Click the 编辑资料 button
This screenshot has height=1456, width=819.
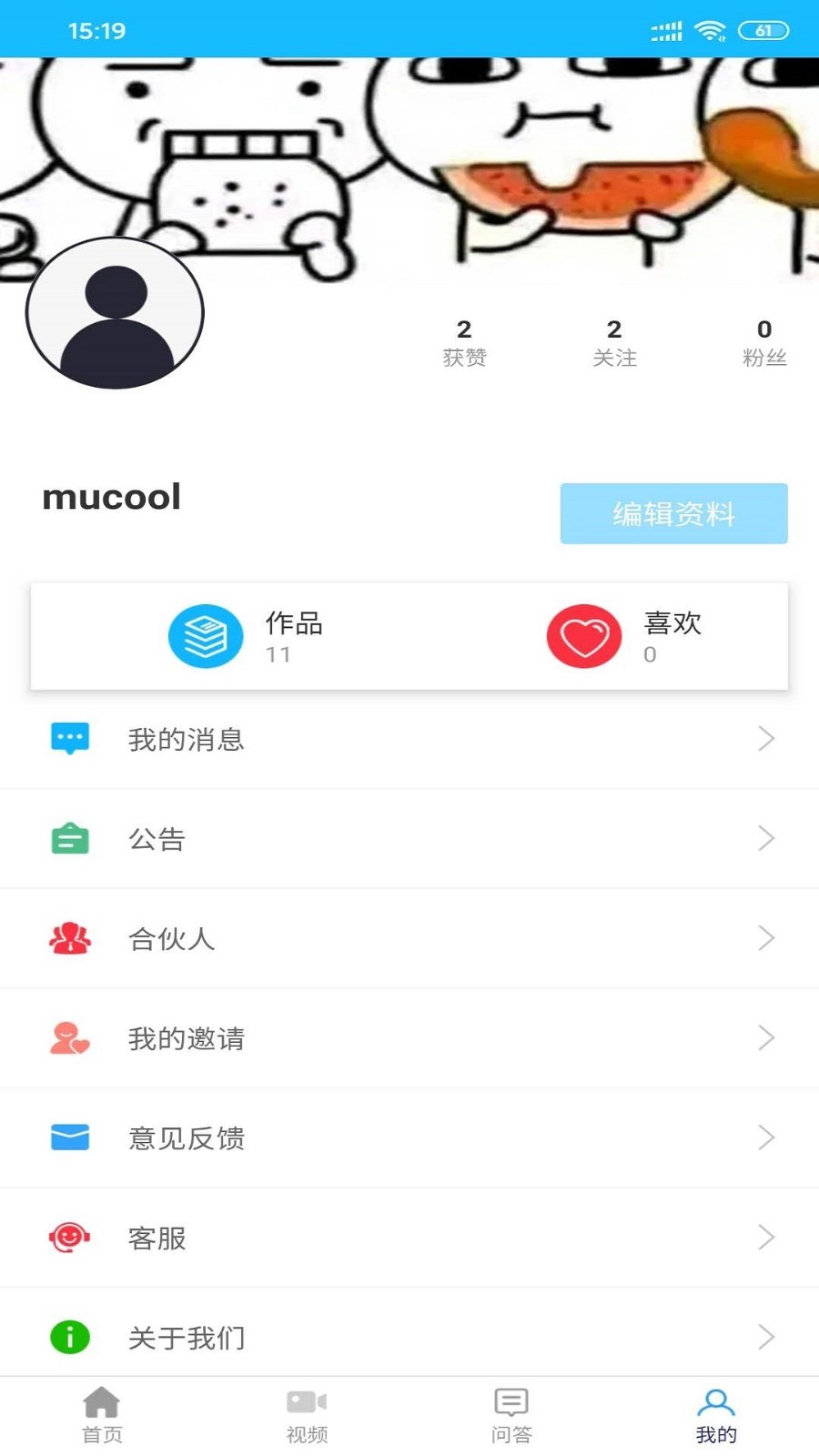tap(673, 513)
